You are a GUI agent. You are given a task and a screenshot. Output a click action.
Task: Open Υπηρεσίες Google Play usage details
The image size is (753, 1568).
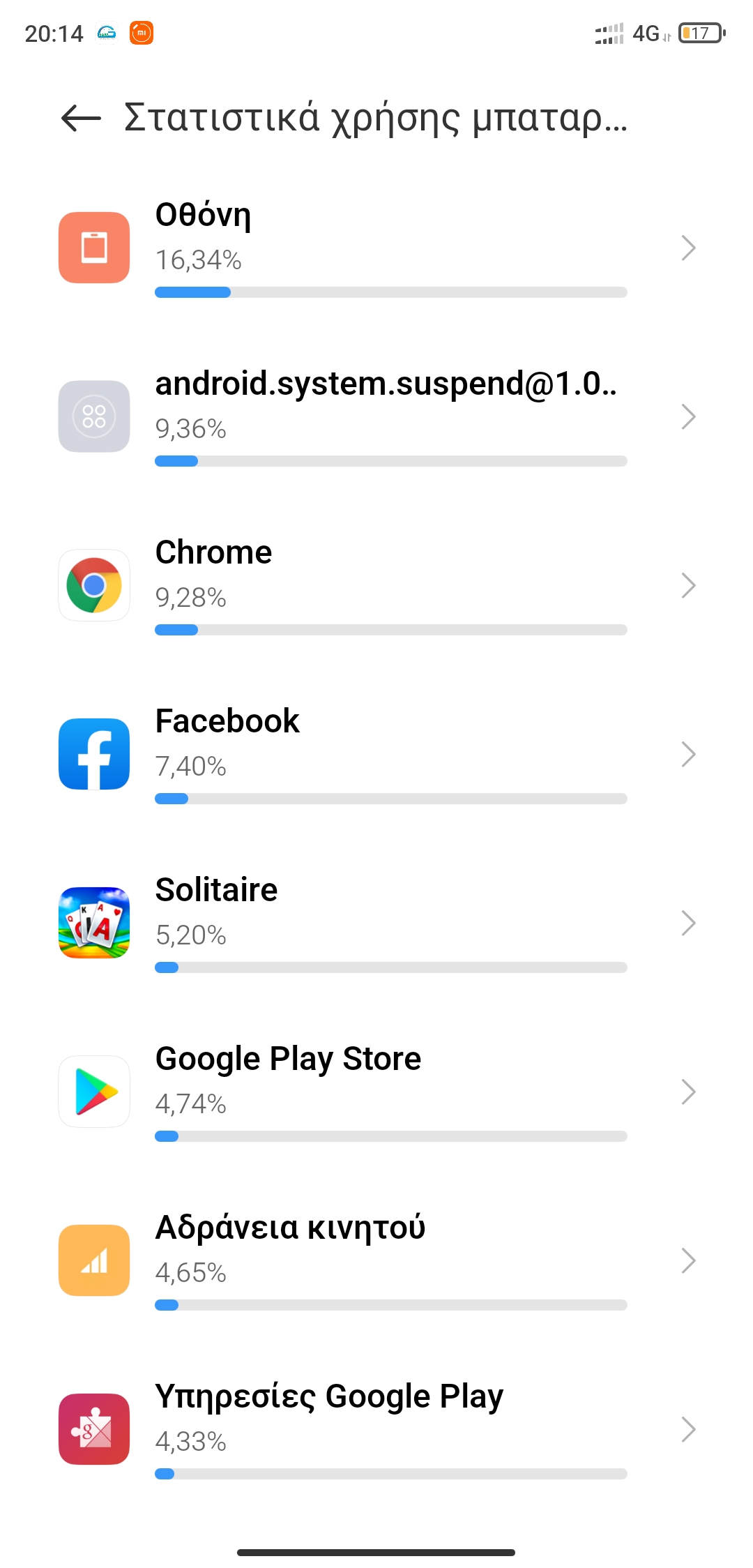click(x=376, y=1429)
